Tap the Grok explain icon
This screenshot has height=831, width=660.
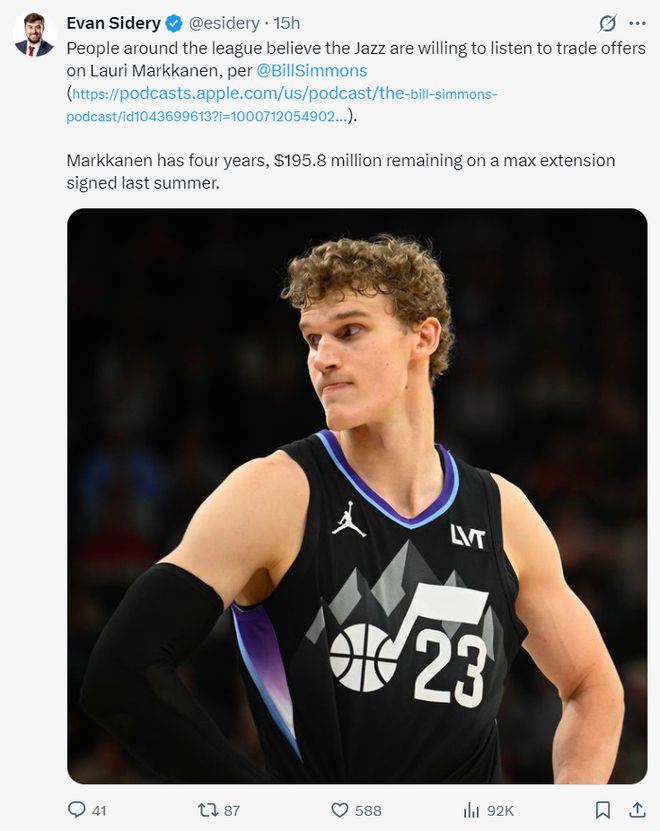coord(606,23)
